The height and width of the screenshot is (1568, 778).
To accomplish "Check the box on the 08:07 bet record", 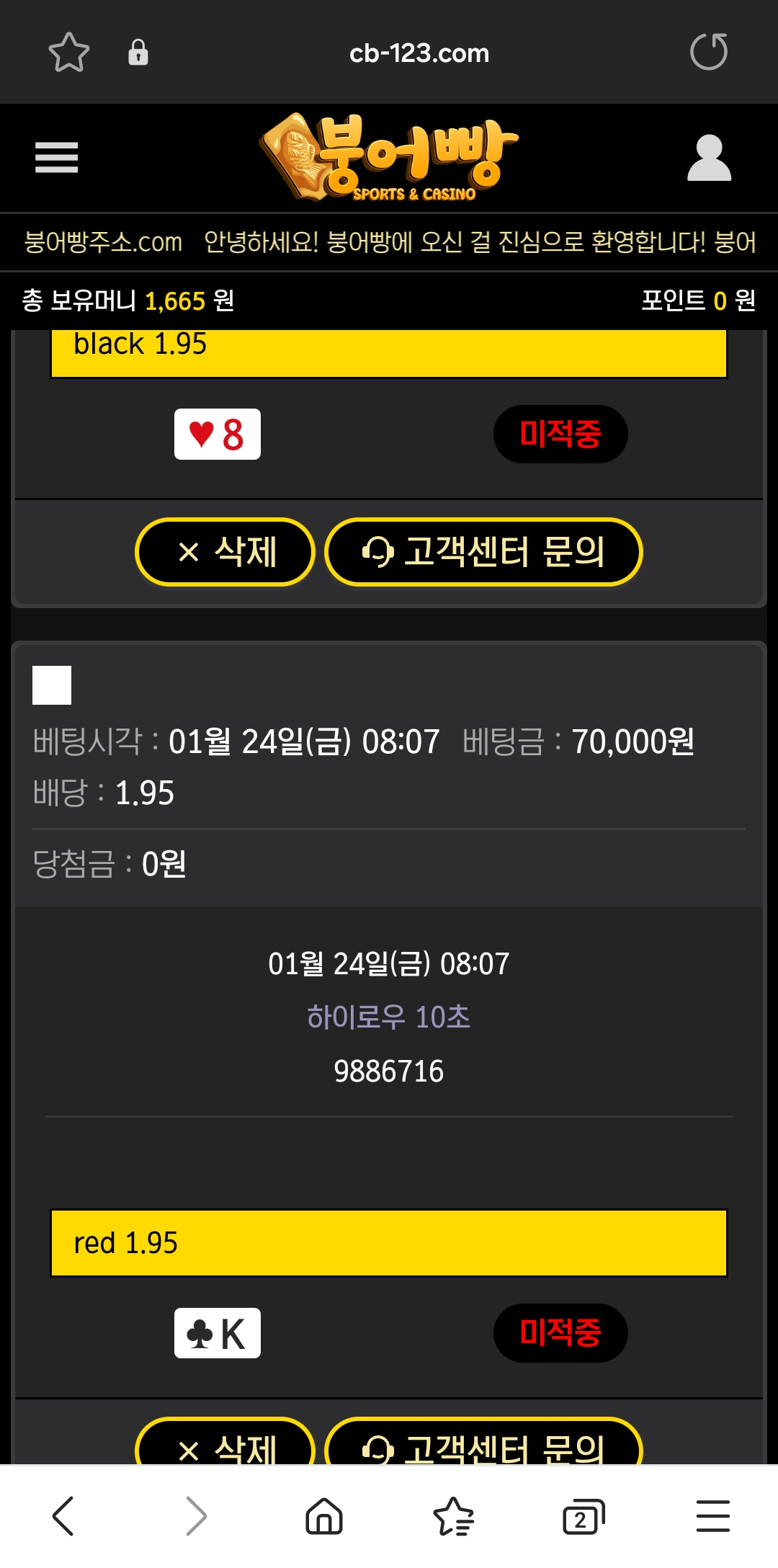I will coord(52,685).
